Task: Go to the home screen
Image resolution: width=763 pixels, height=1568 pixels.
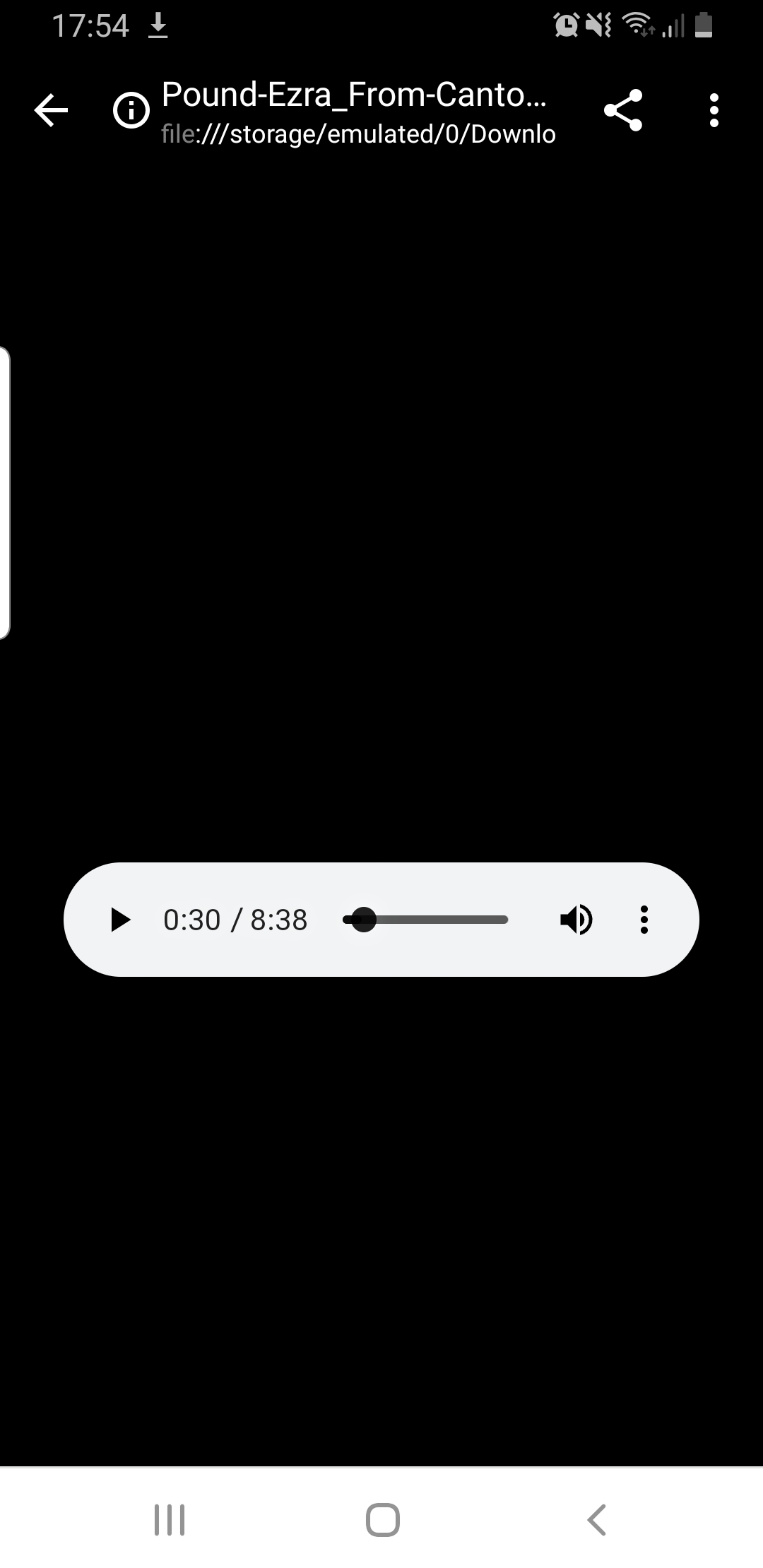Action: point(382,1519)
